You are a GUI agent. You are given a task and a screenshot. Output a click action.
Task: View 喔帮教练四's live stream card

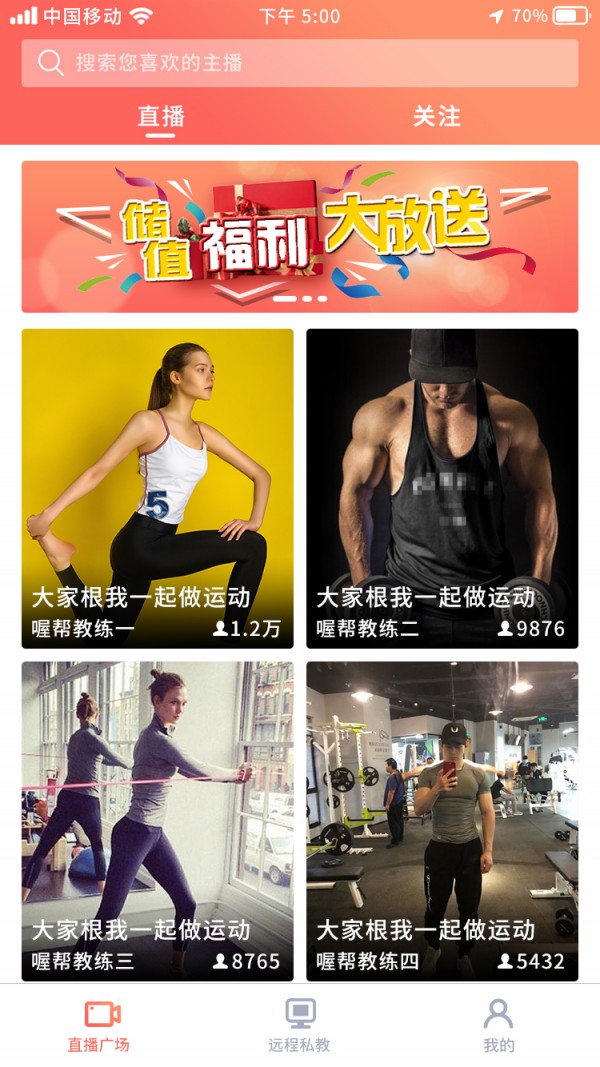coord(442,820)
